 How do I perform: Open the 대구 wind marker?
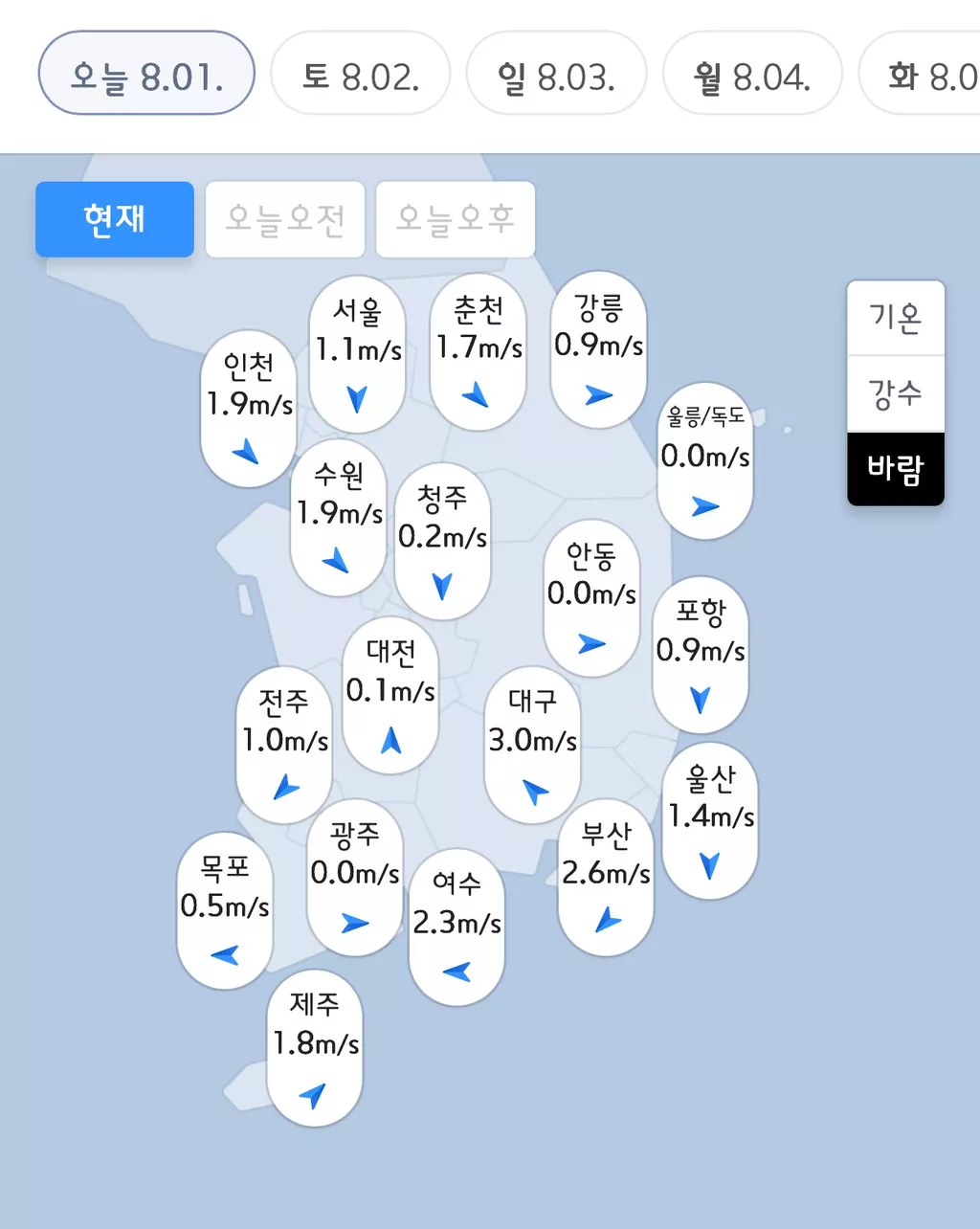click(532, 744)
